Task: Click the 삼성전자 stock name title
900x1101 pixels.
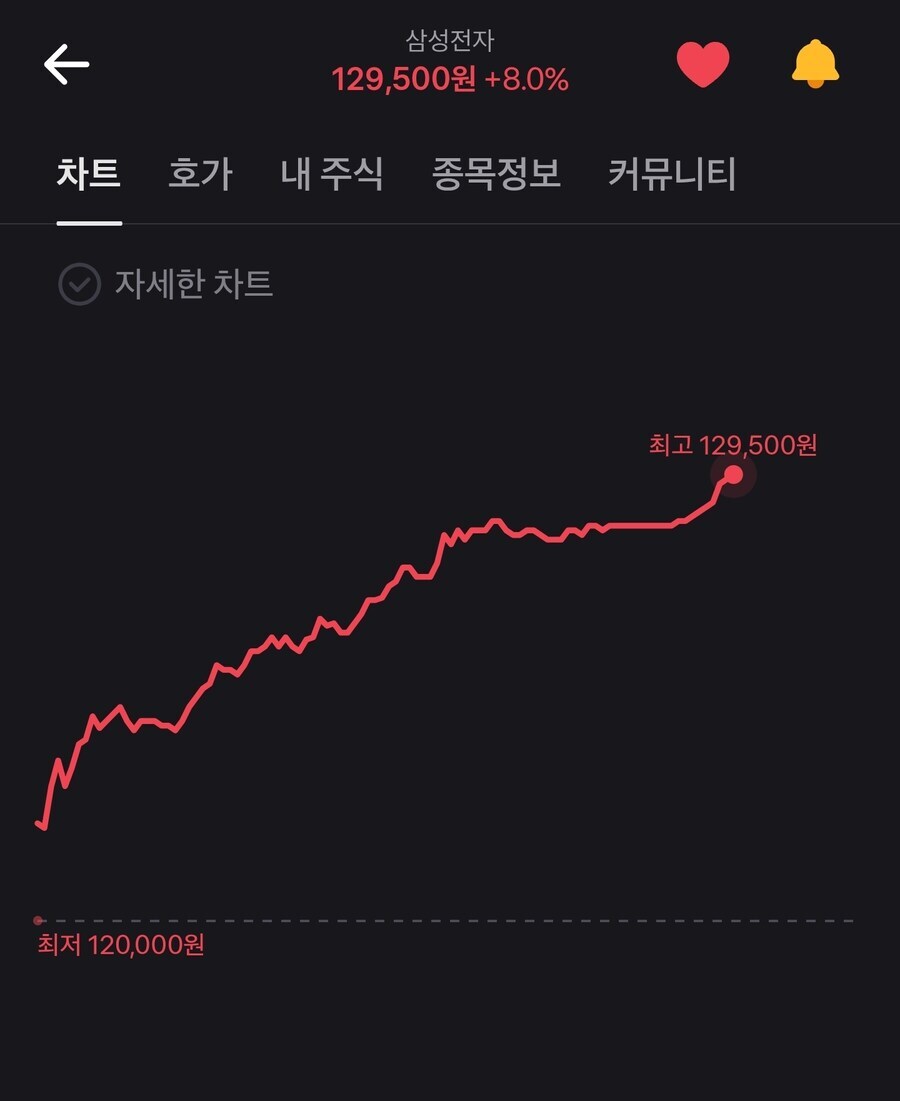Action: point(450,42)
